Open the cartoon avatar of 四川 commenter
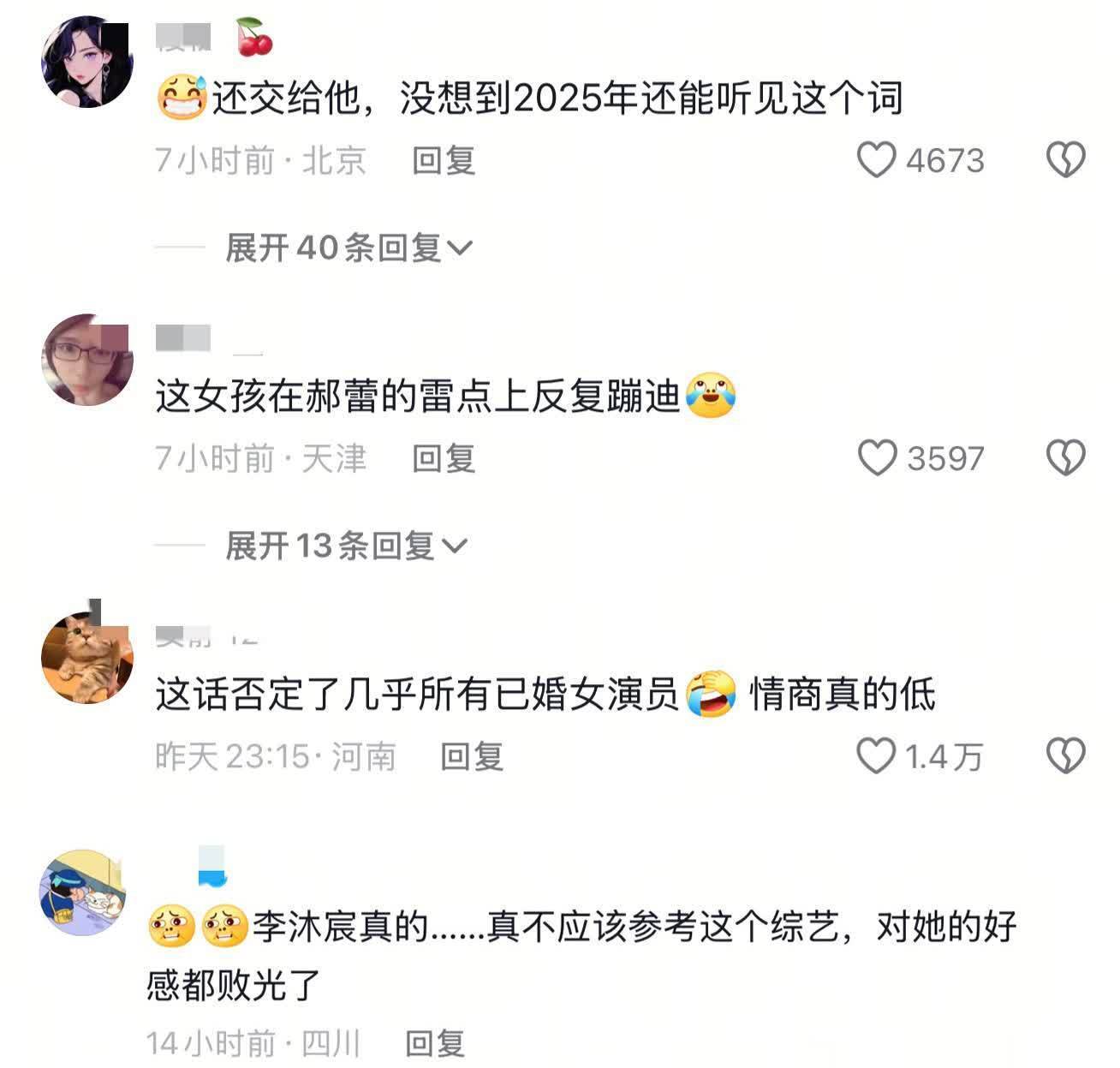This screenshot has width=1120, height=1068. pos(83,892)
